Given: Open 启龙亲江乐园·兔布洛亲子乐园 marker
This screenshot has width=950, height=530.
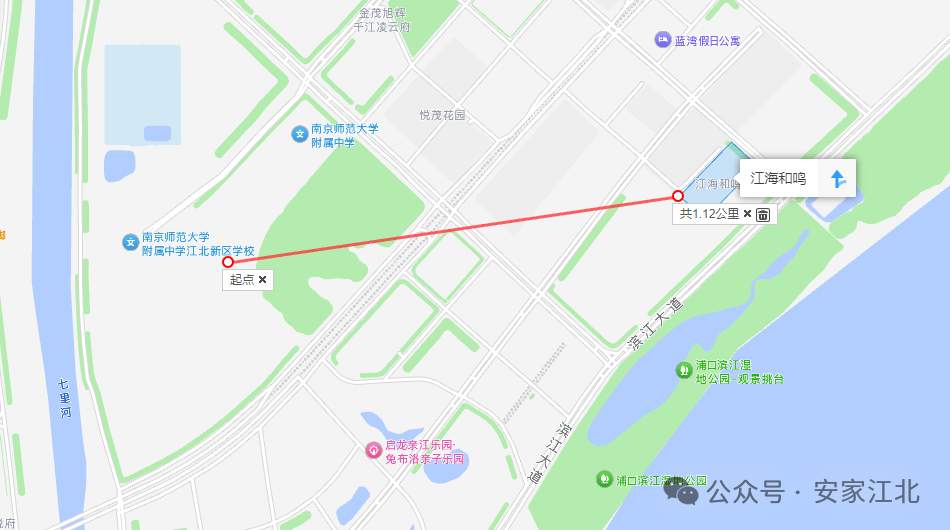Looking at the screenshot, I should point(372,451).
